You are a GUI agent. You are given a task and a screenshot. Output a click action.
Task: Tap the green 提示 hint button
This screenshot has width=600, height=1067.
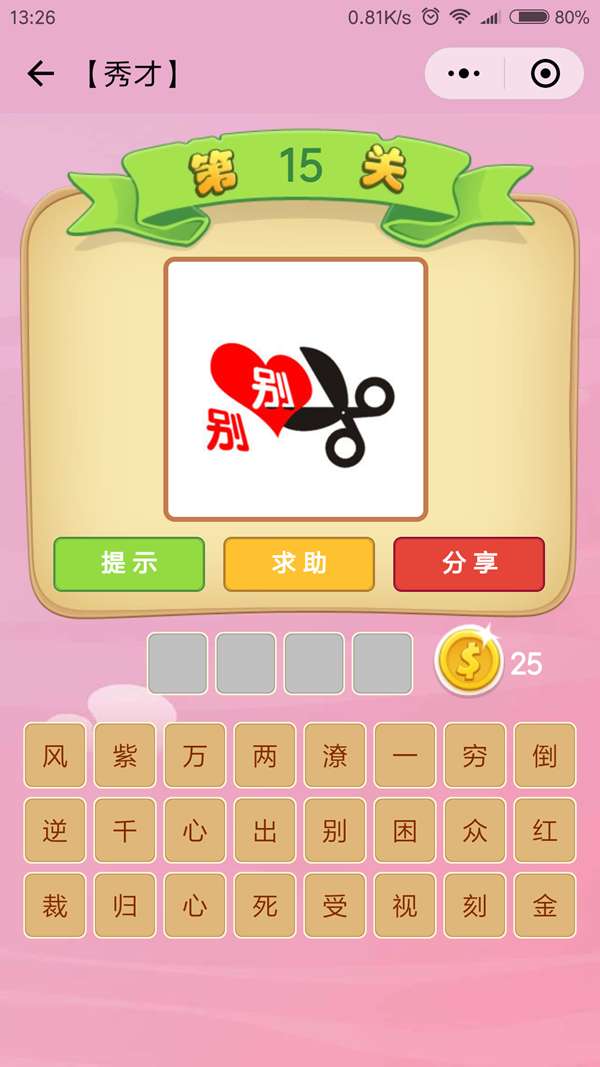129,564
